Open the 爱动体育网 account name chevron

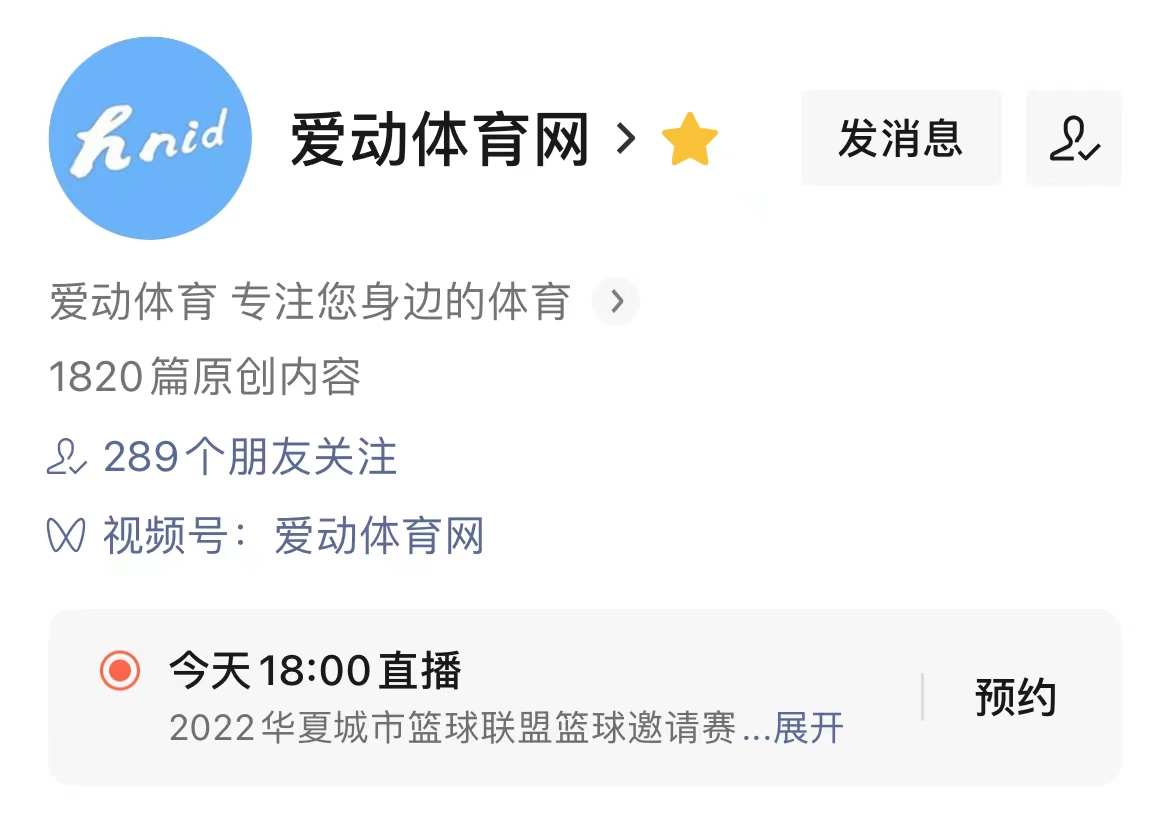627,139
